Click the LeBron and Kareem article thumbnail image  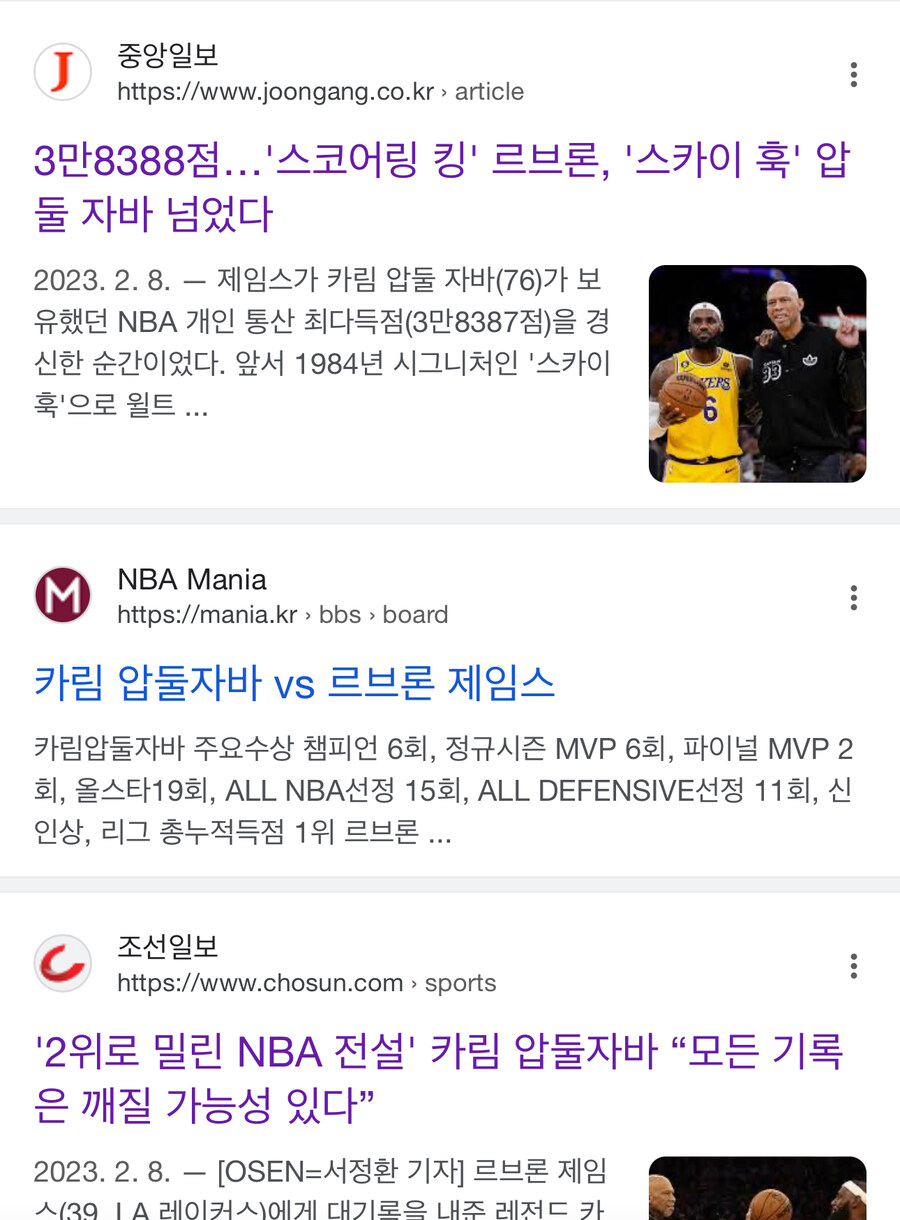tap(757, 374)
